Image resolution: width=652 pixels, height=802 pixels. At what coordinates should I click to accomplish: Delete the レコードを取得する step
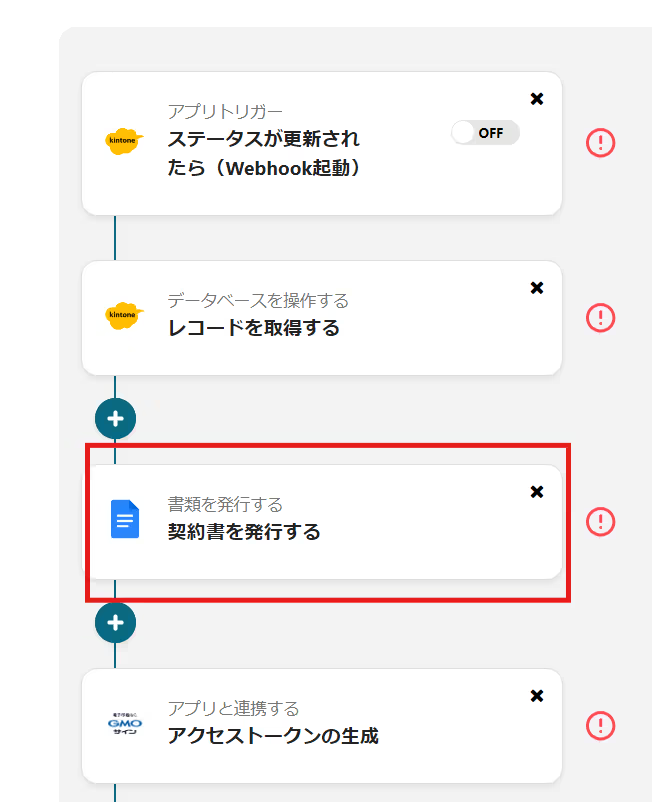pos(537,288)
